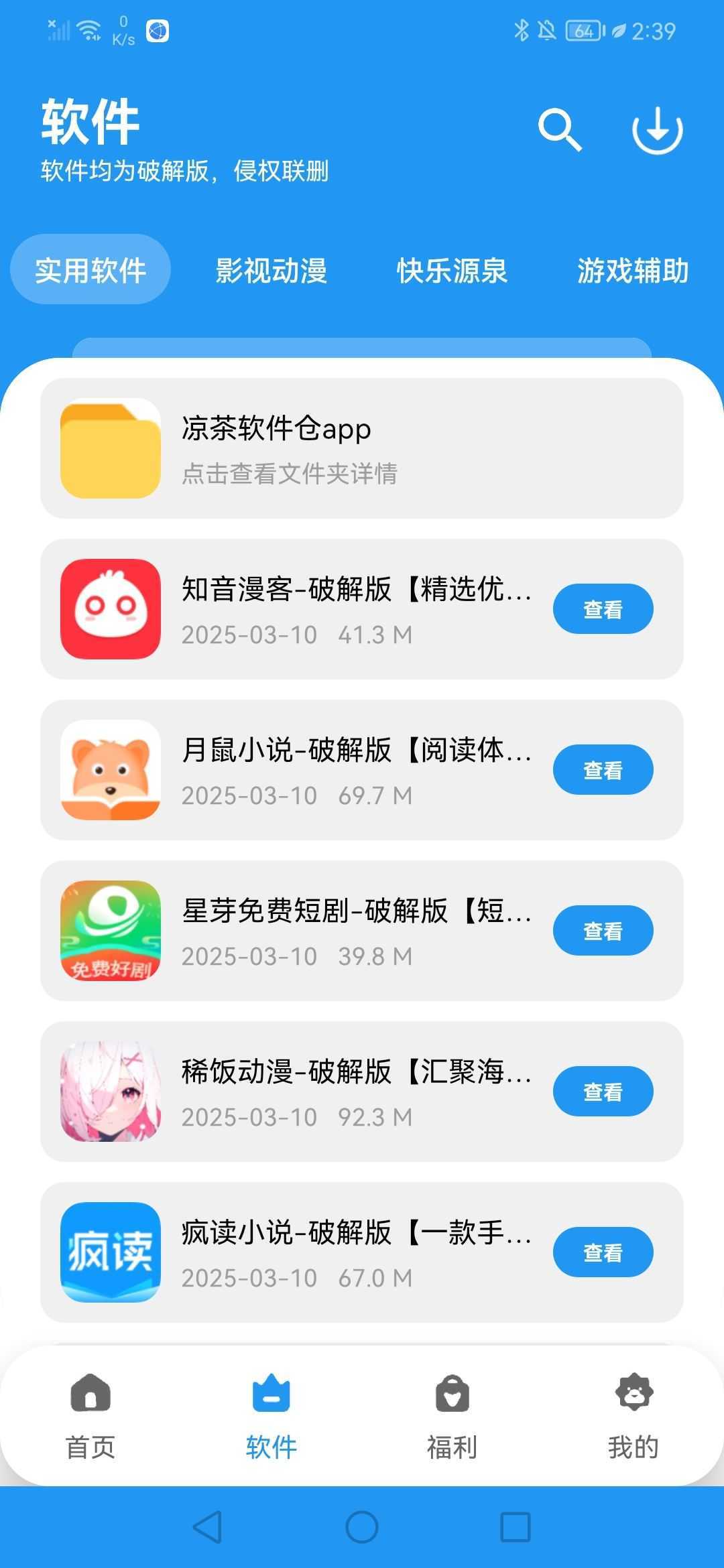Screen dimensions: 724x1568
Task: Switch to the 我的 tab
Action: [633, 1415]
